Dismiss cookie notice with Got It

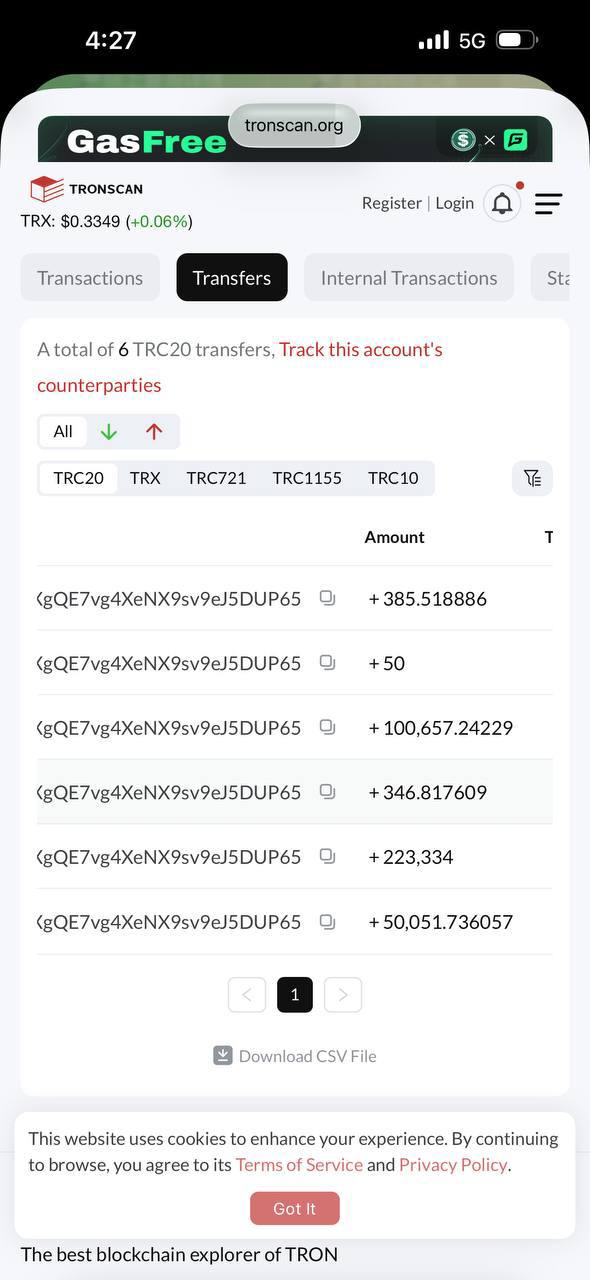click(295, 1208)
